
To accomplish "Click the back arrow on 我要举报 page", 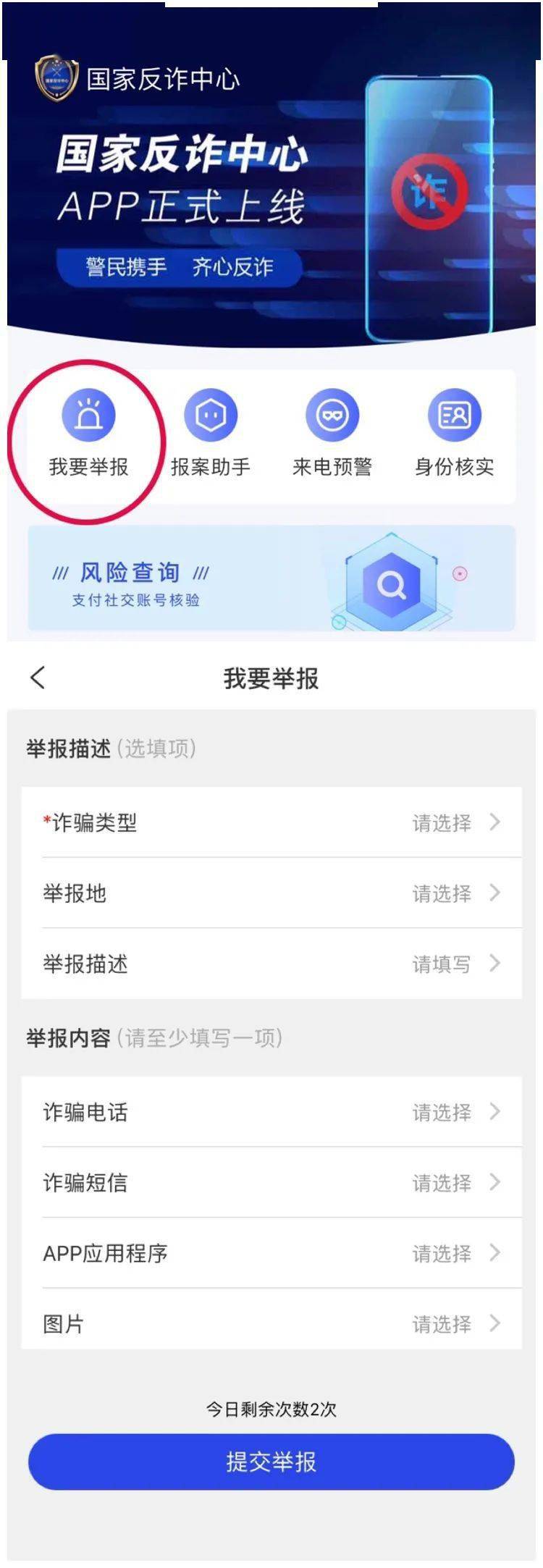I will click(35, 677).
